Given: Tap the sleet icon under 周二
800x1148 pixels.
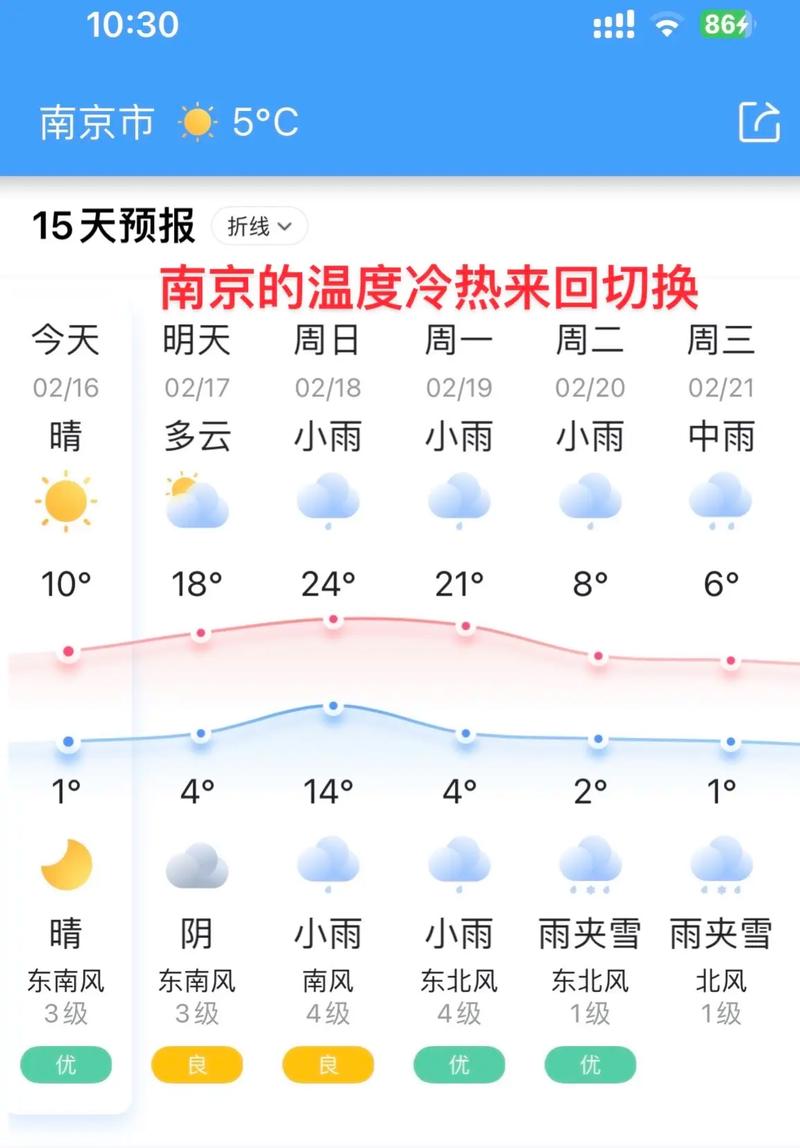Looking at the screenshot, I should coord(589,862).
